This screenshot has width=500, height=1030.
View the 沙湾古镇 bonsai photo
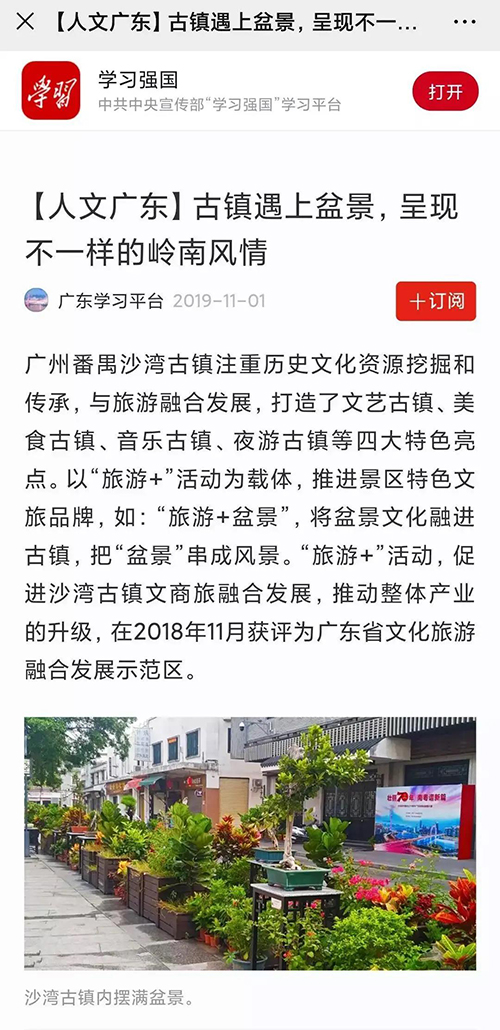pos(250,843)
